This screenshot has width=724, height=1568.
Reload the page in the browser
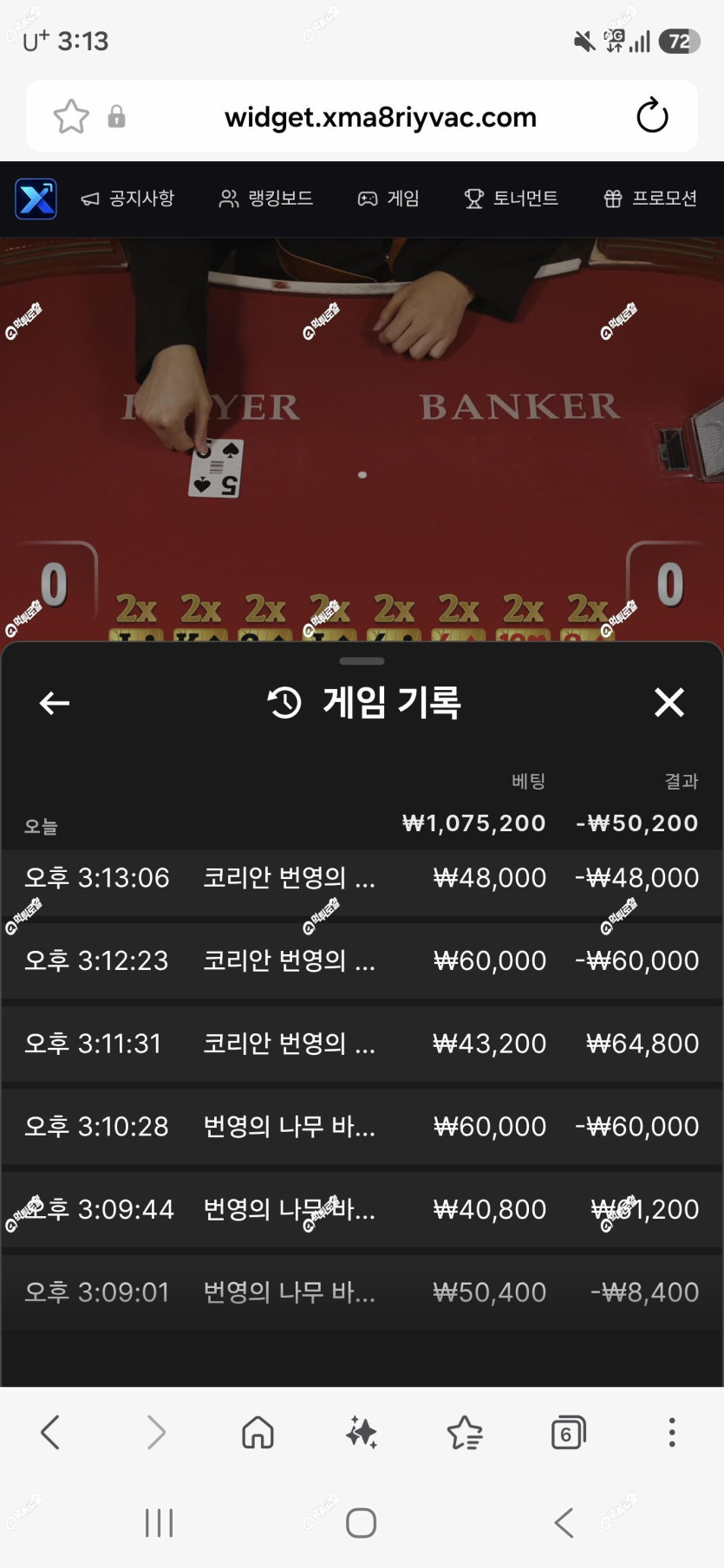tap(652, 116)
